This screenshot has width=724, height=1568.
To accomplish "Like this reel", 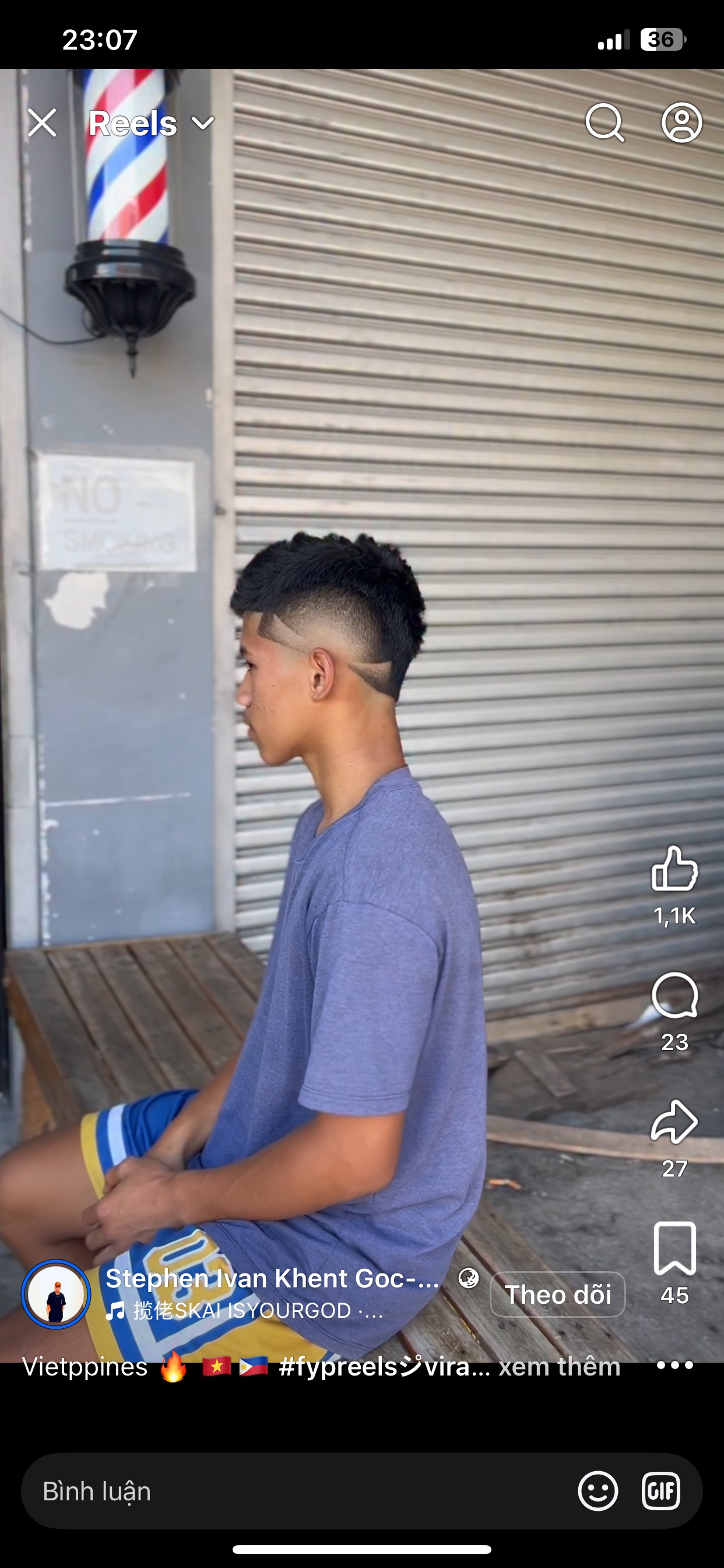I will pyautogui.click(x=674, y=869).
